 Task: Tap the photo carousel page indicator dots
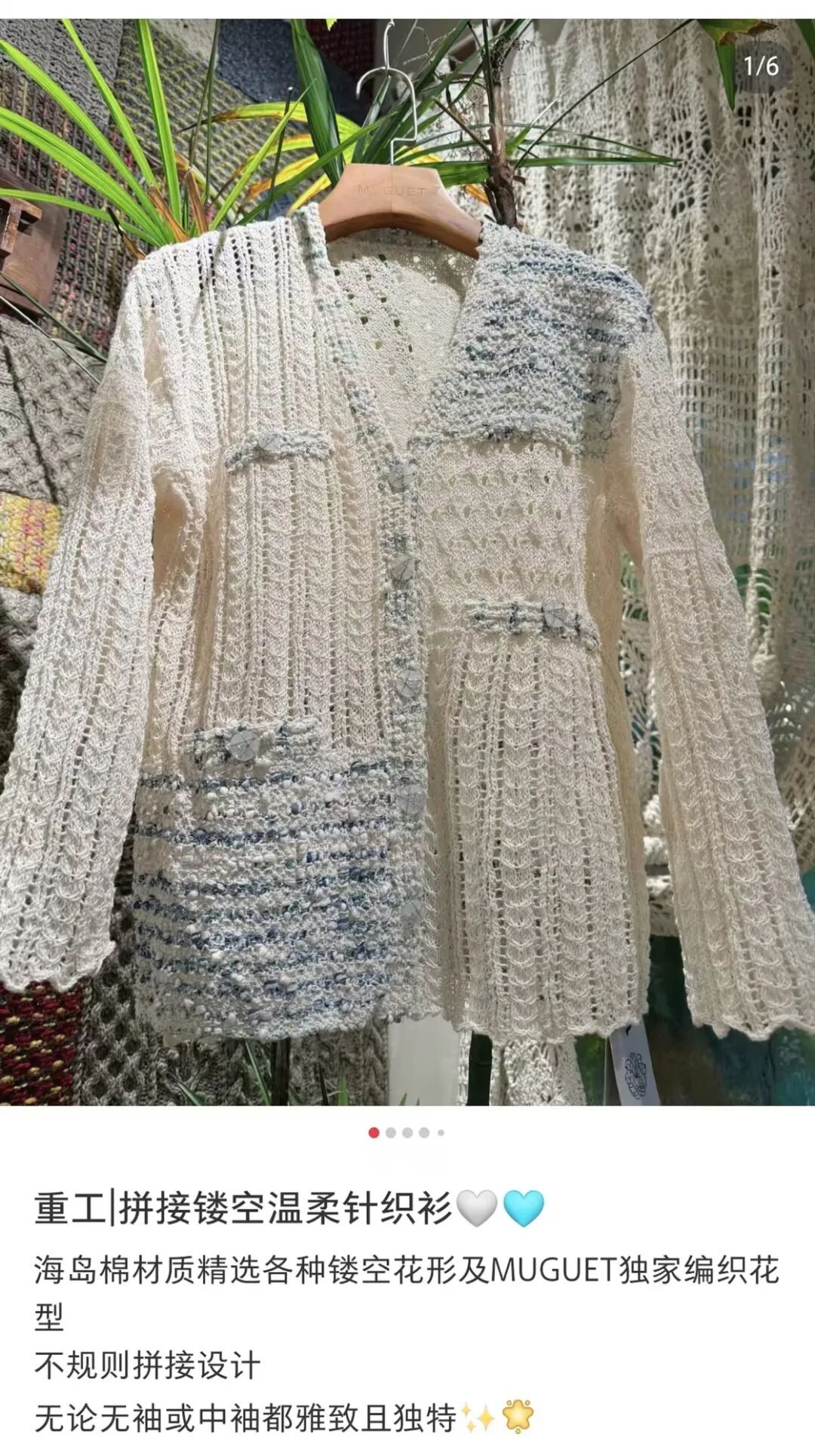click(407, 1132)
